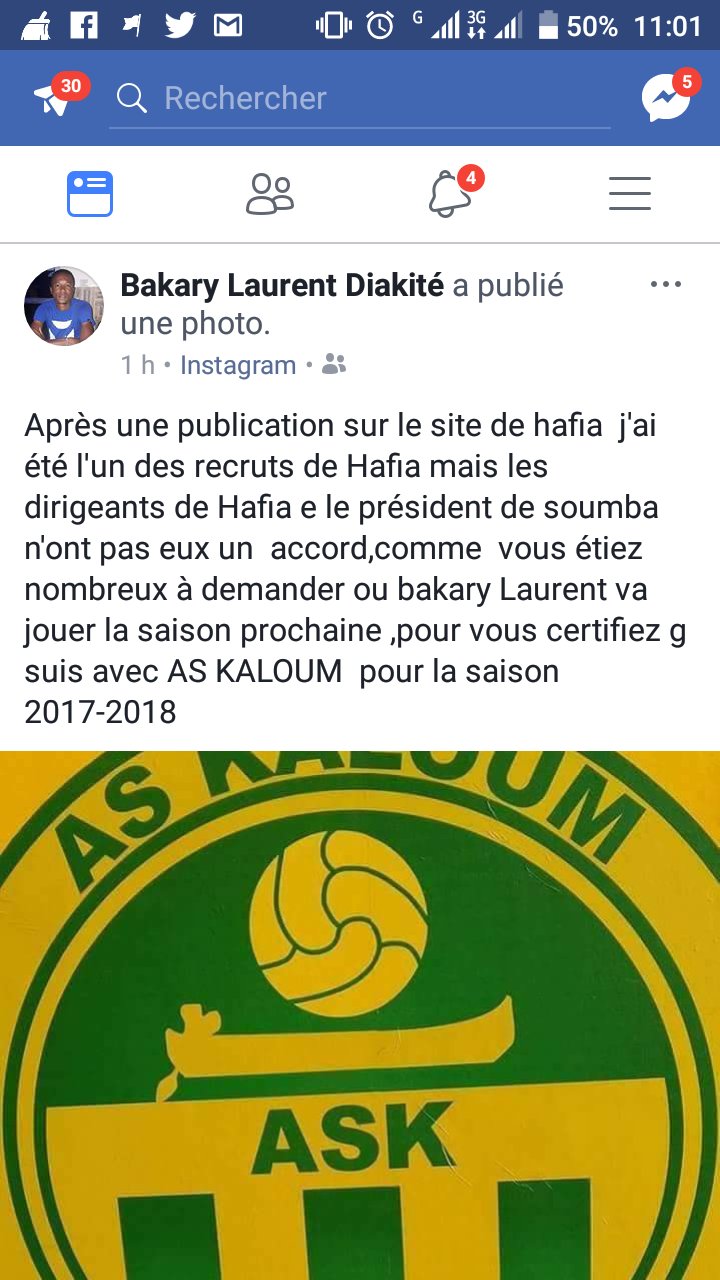Open the rocket feed icon
This screenshot has height=1280, width=720.
(53, 98)
